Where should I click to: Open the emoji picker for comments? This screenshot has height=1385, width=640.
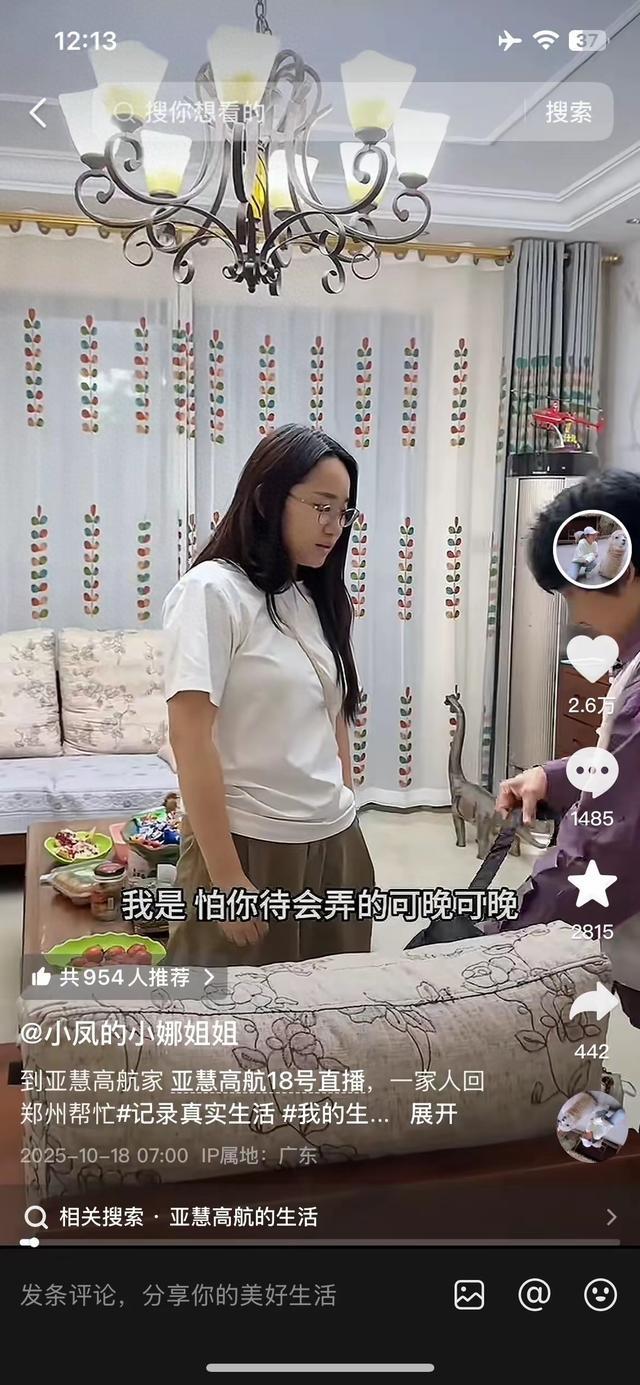coord(600,1295)
